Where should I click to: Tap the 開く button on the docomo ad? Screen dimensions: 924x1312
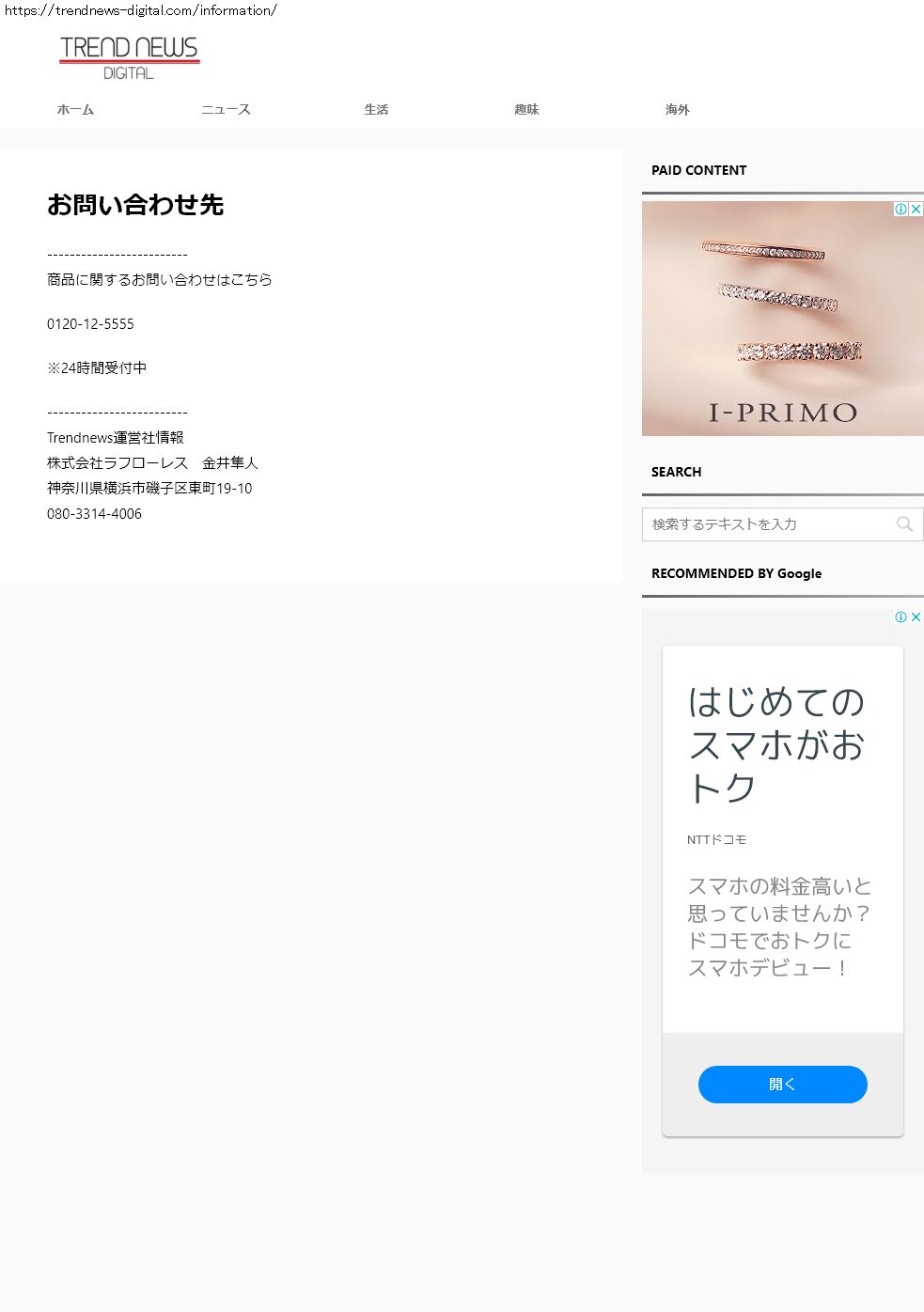[x=782, y=1085]
